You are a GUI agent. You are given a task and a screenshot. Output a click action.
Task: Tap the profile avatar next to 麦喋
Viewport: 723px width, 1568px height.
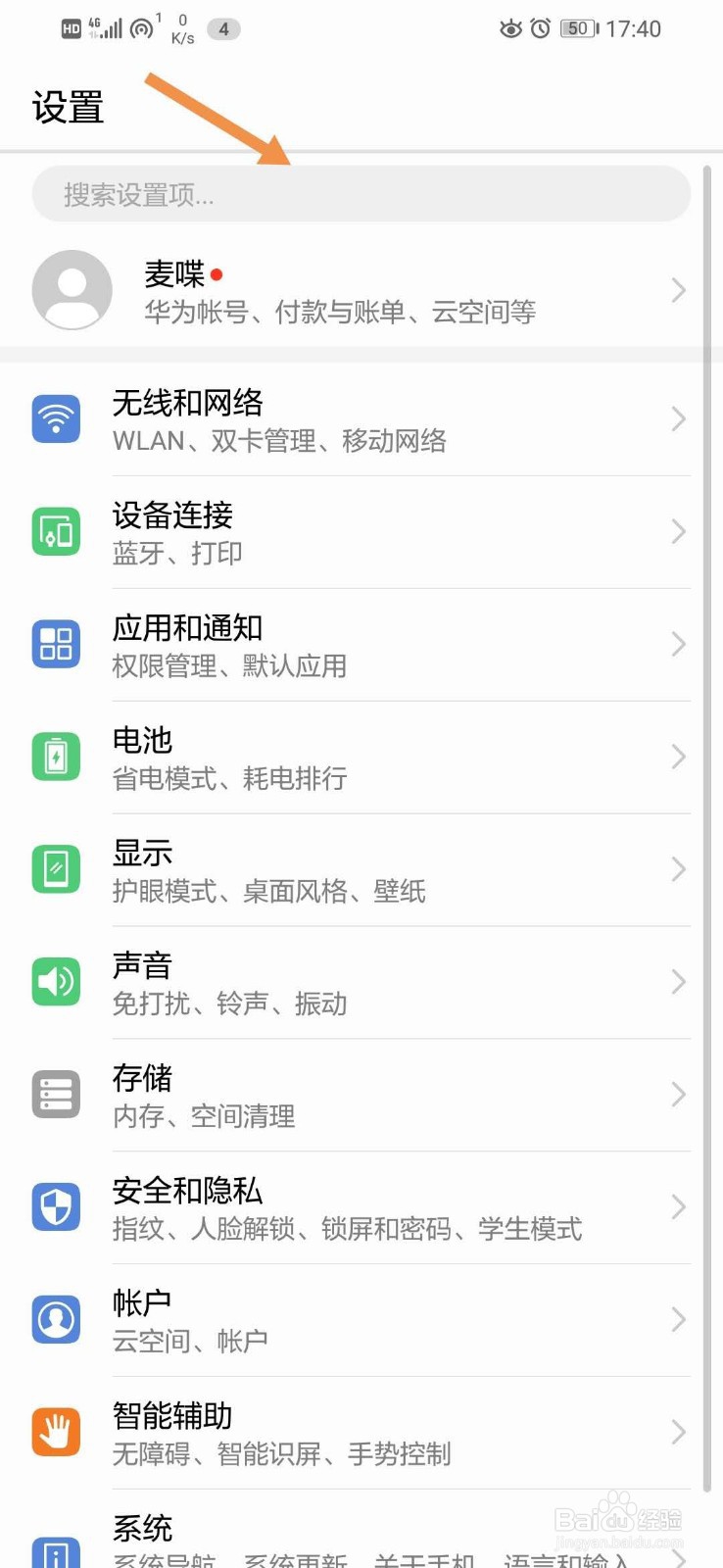coord(72,290)
